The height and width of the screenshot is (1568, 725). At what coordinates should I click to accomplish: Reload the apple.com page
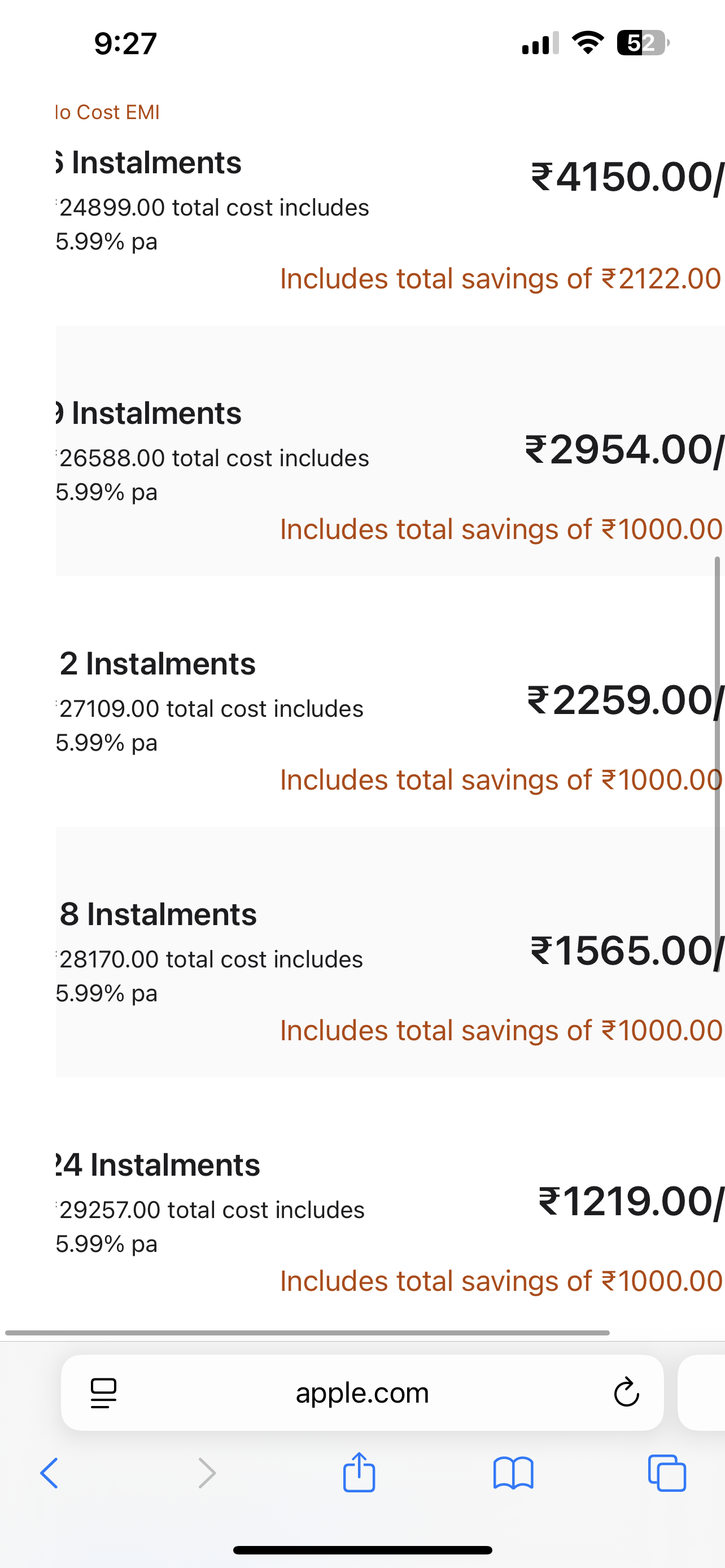coord(626,1392)
